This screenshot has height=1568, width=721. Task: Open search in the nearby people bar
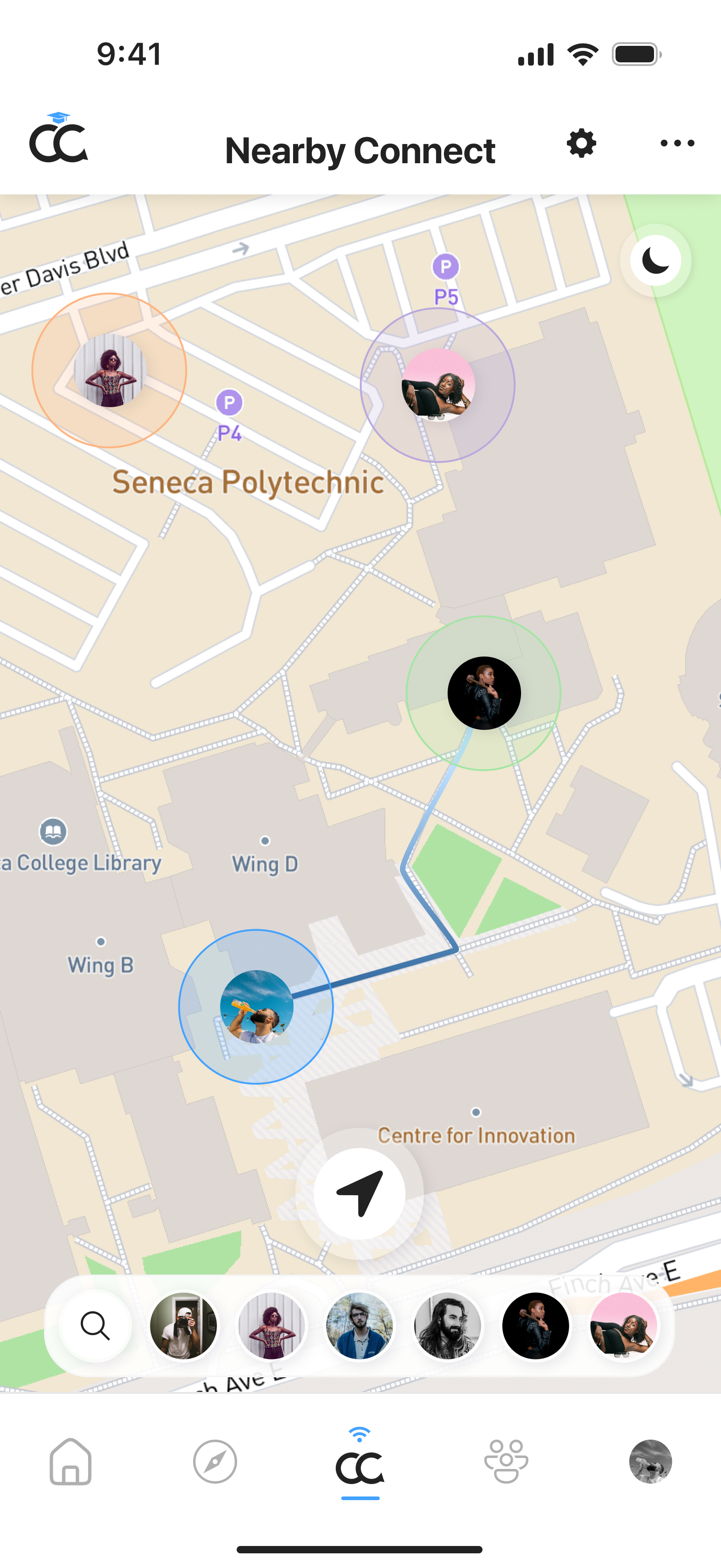[x=95, y=1326]
